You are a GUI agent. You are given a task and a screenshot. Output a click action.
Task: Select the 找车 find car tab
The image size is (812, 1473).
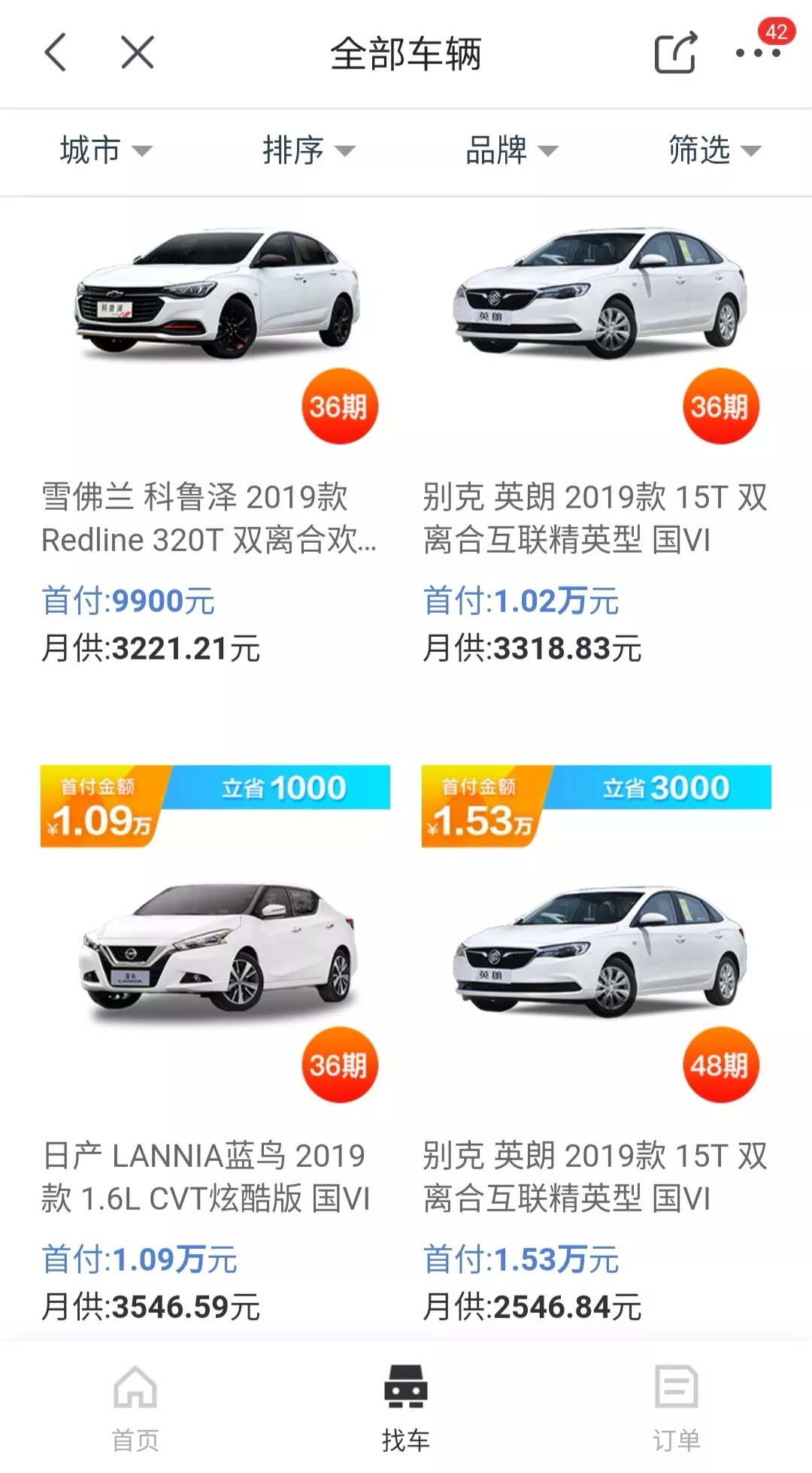coord(406,1406)
